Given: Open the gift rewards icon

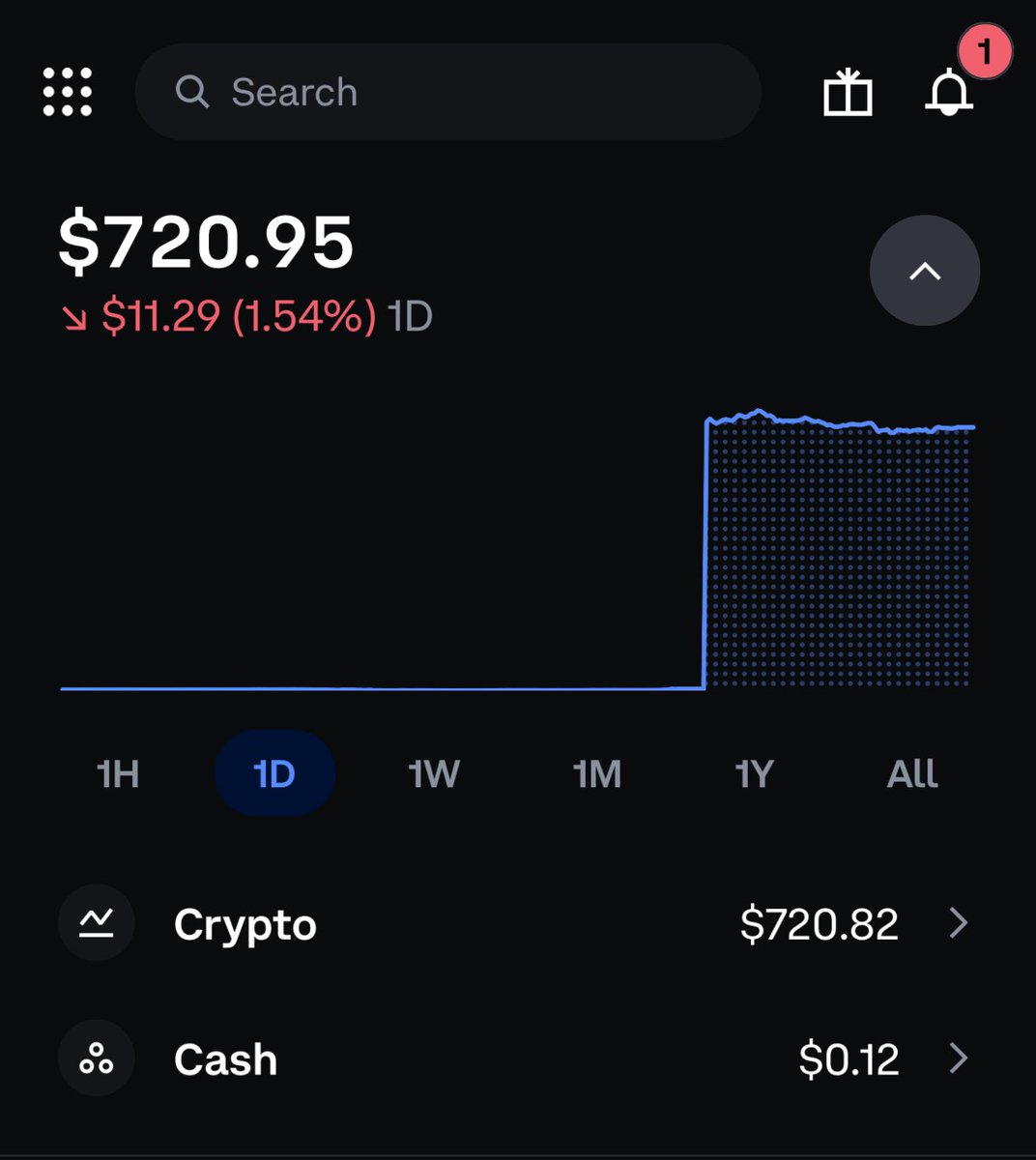Looking at the screenshot, I should point(848,94).
